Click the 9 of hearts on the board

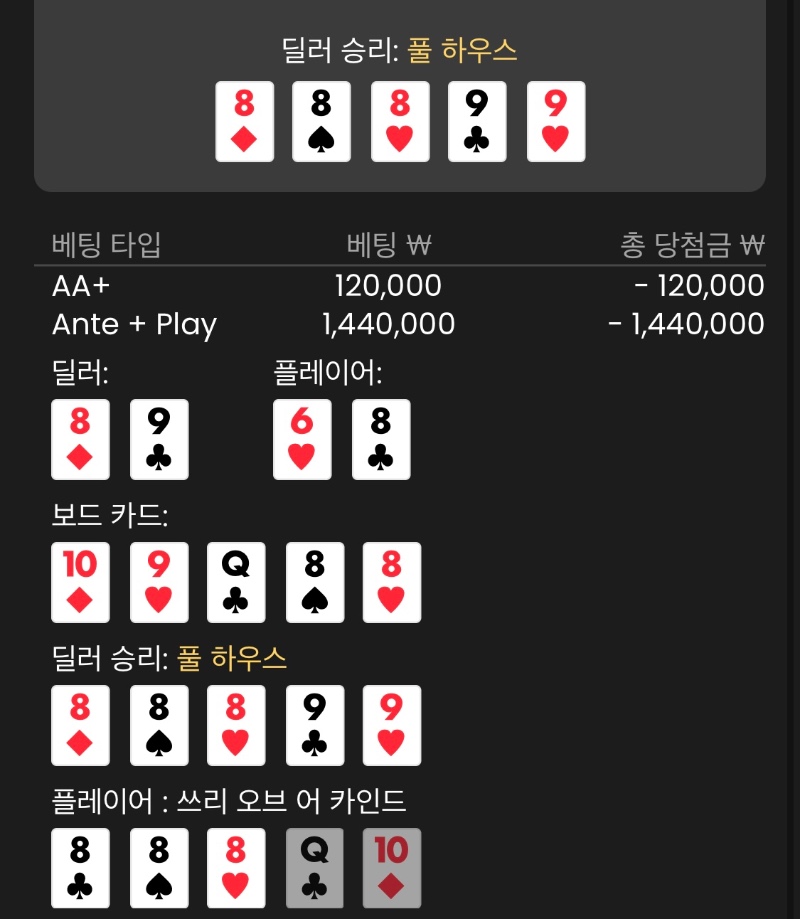(x=158, y=582)
